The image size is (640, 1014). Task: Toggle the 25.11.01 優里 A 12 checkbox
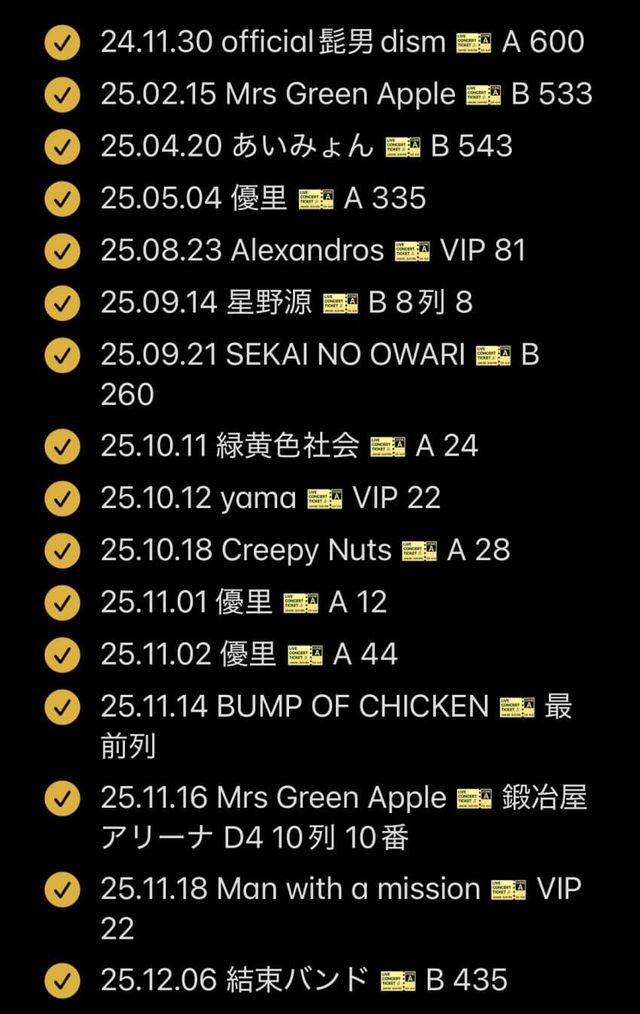pyautogui.click(x=63, y=602)
